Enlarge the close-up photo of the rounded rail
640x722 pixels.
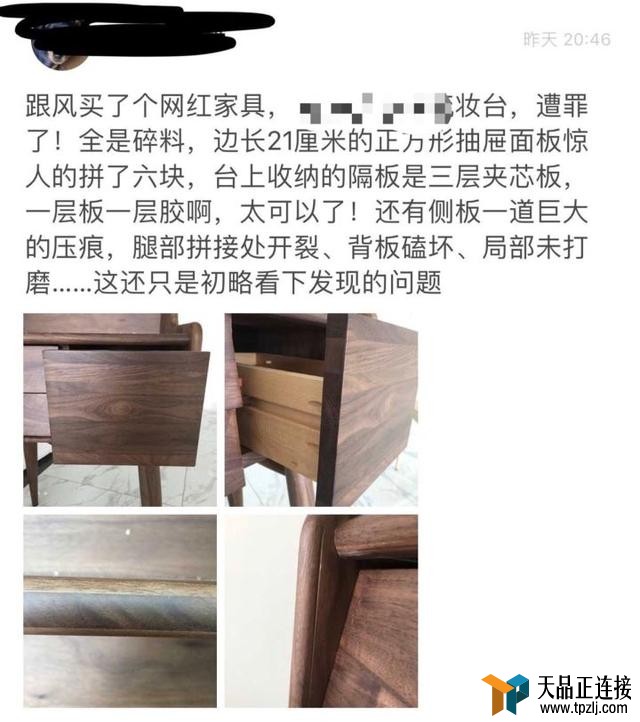(120, 610)
